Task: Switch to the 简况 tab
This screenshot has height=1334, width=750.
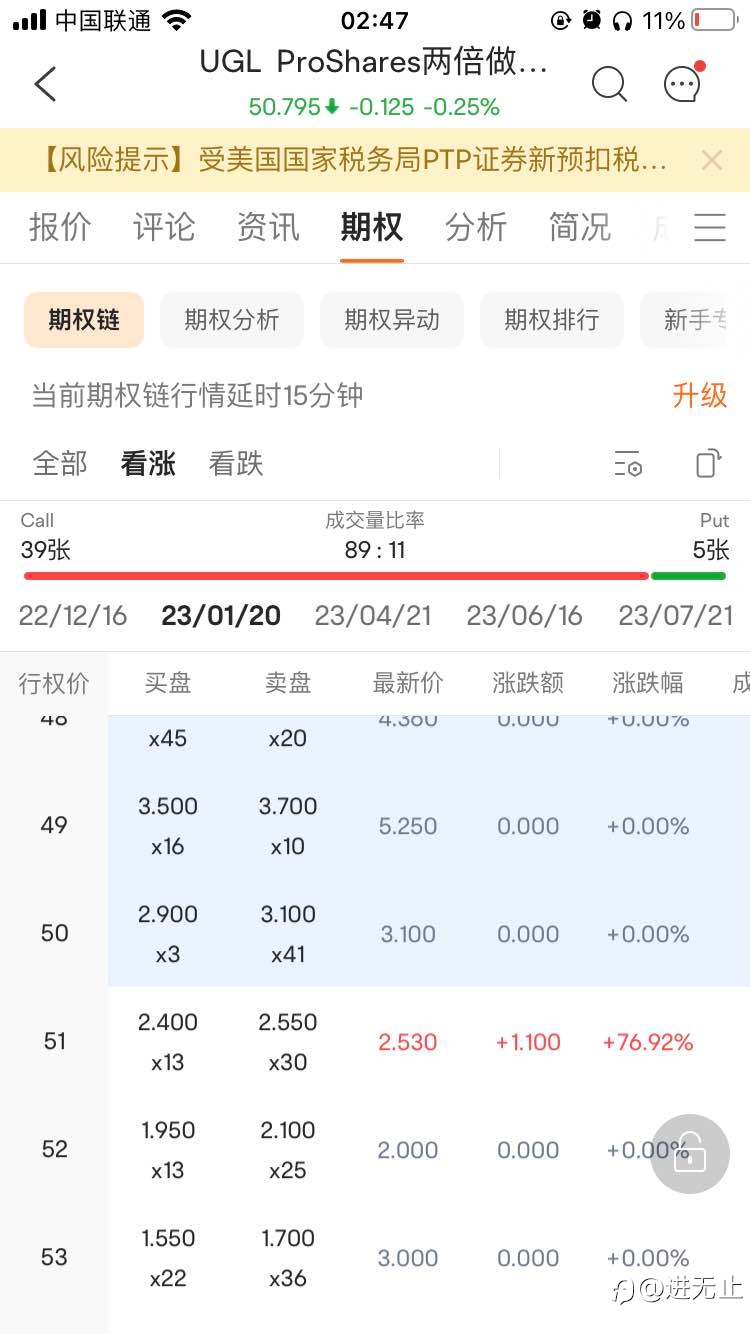Action: point(580,227)
